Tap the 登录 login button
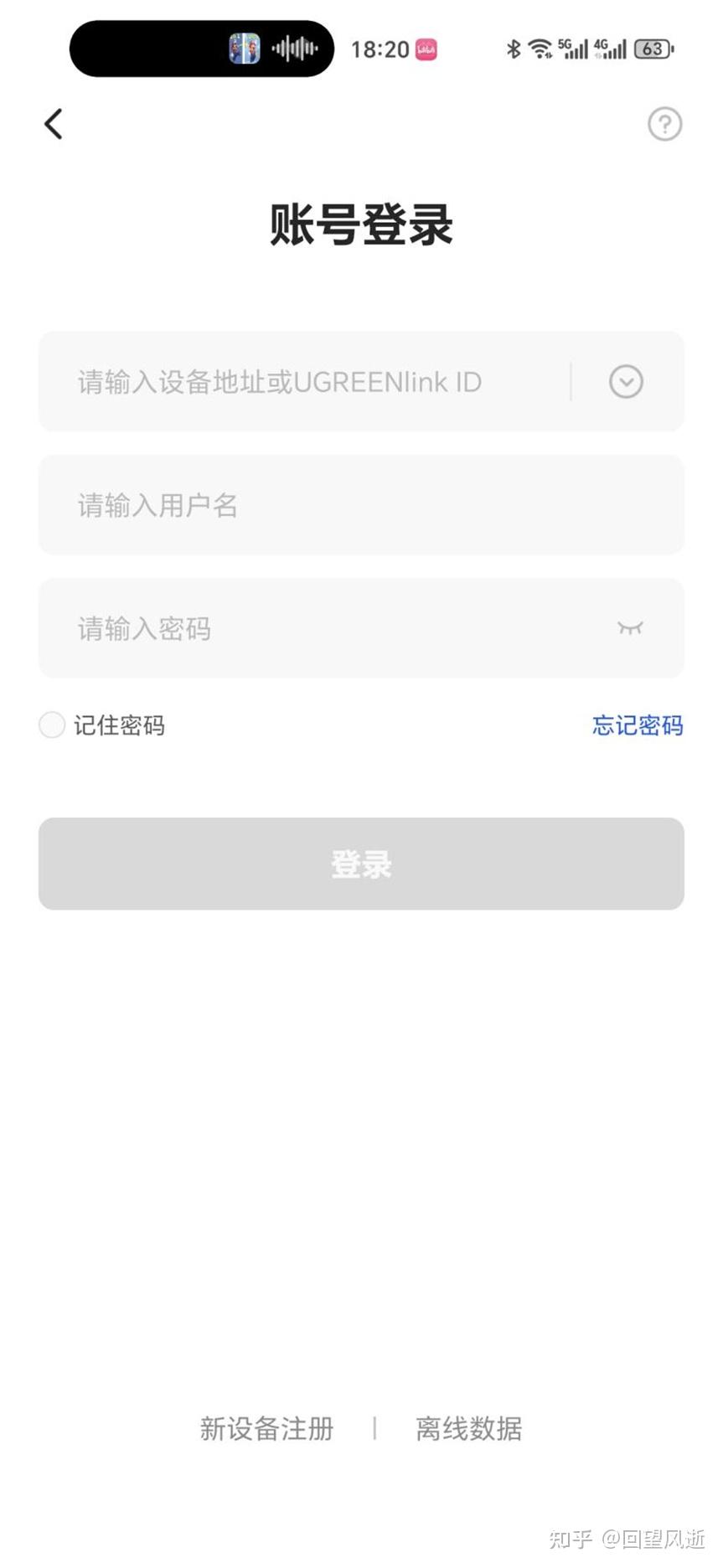 click(361, 864)
